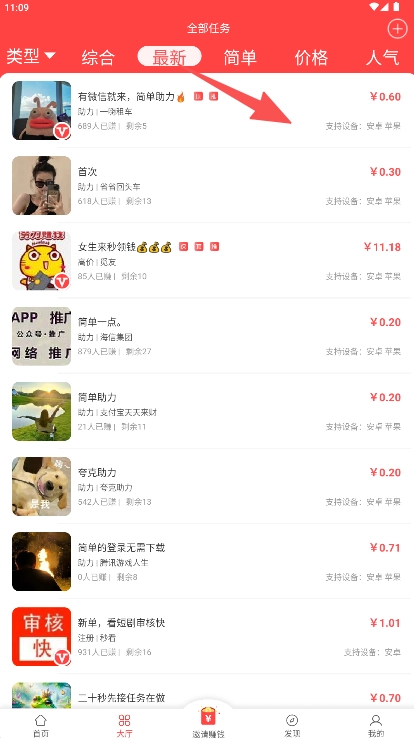
Task: Tap the plus icon to add a task
Action: click(x=397, y=28)
